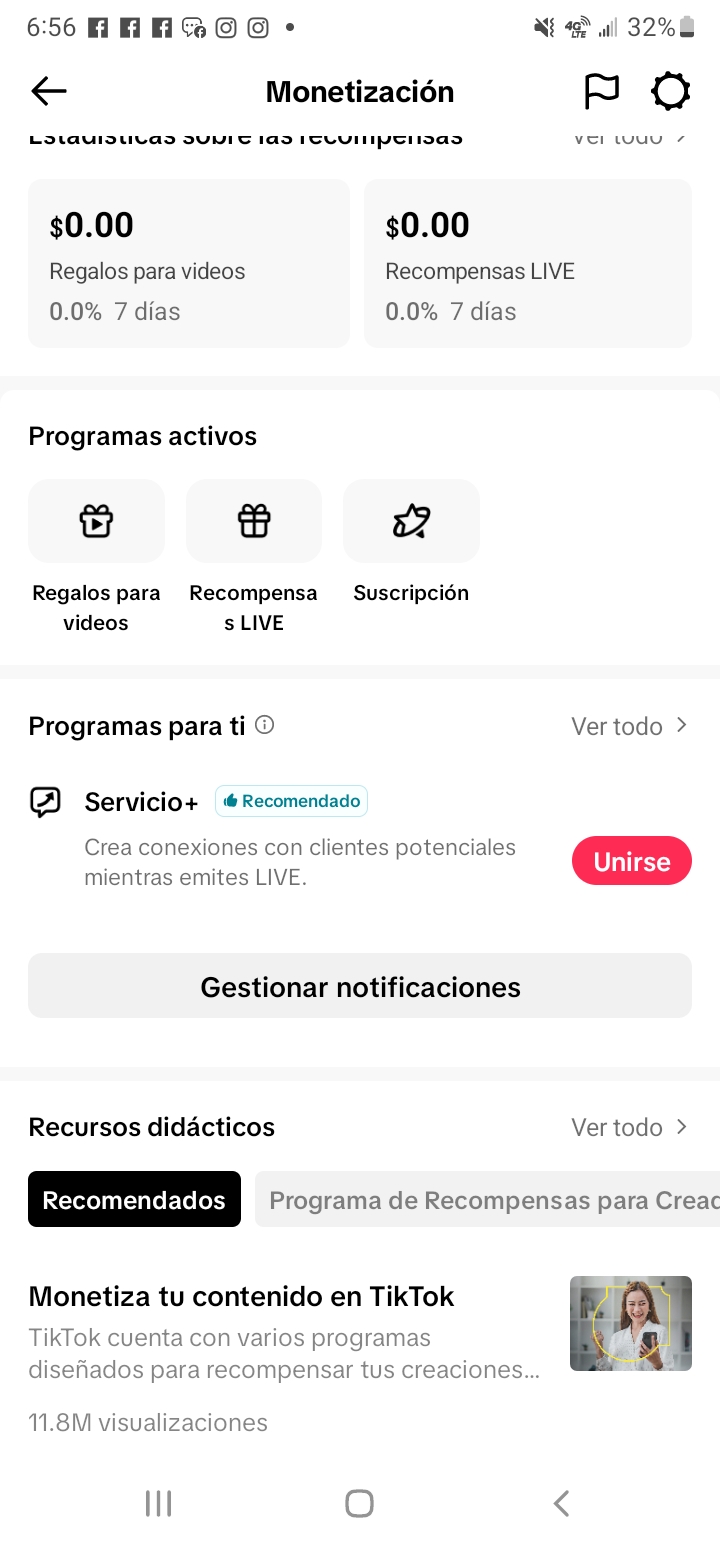Tap the system home button
The width and height of the screenshot is (720, 1544).
click(359, 1503)
